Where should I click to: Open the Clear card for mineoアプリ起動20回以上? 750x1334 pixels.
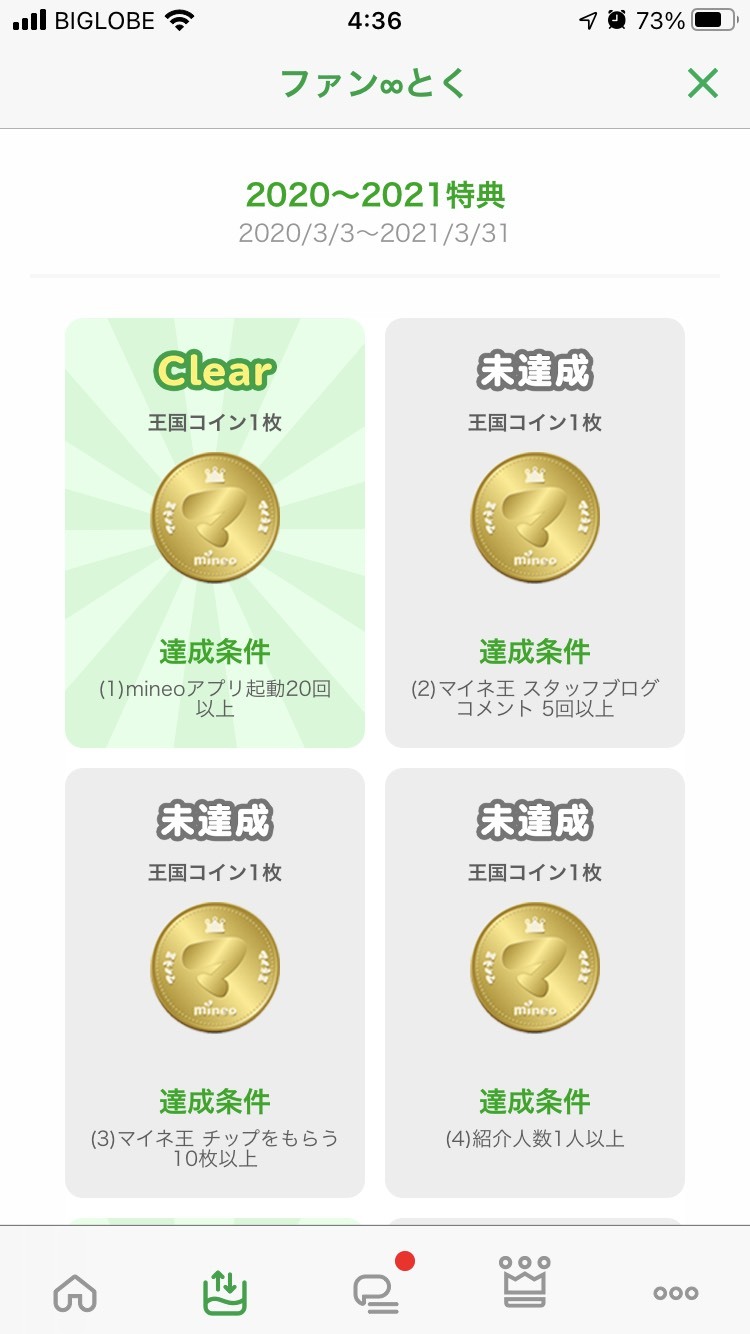(215, 532)
